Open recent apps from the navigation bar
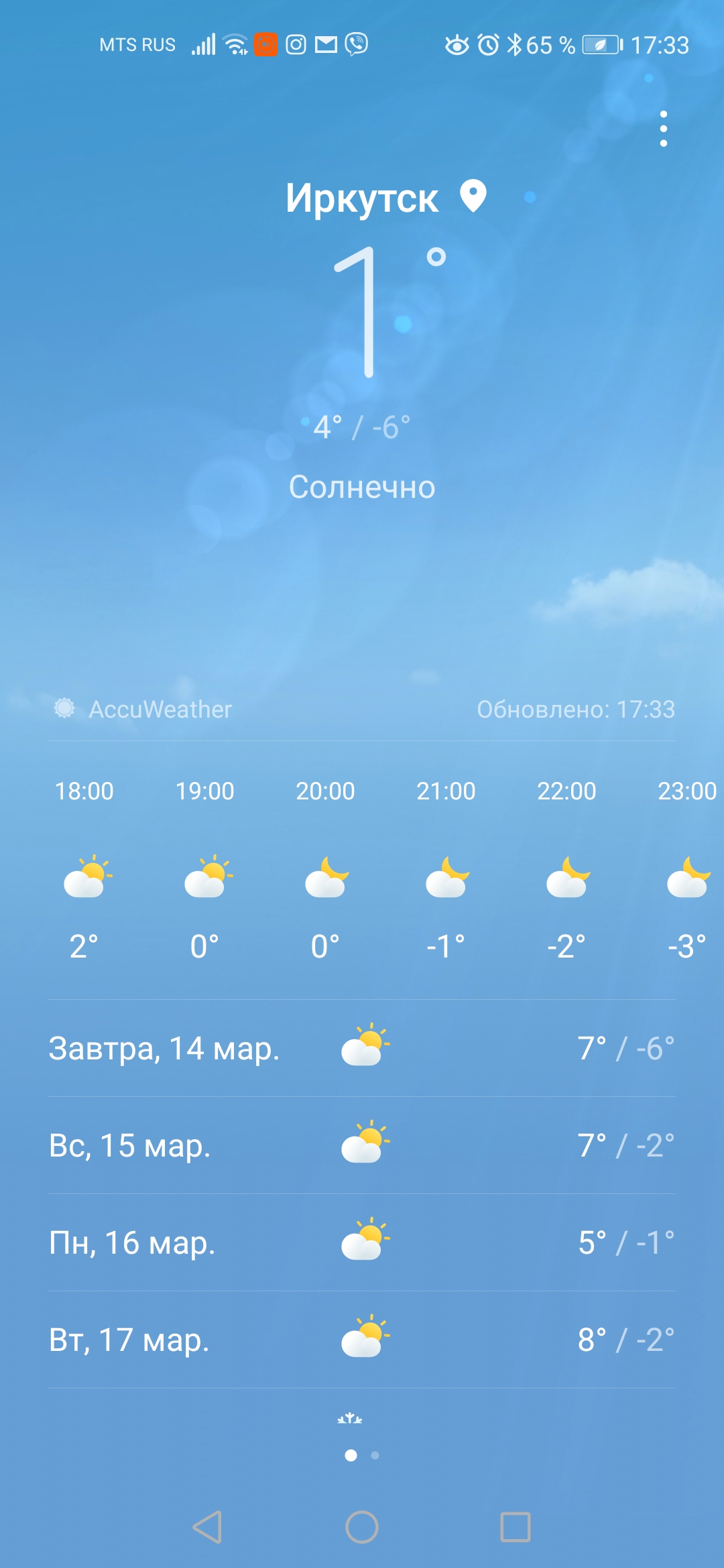The image size is (724, 1568). pos(516,1527)
